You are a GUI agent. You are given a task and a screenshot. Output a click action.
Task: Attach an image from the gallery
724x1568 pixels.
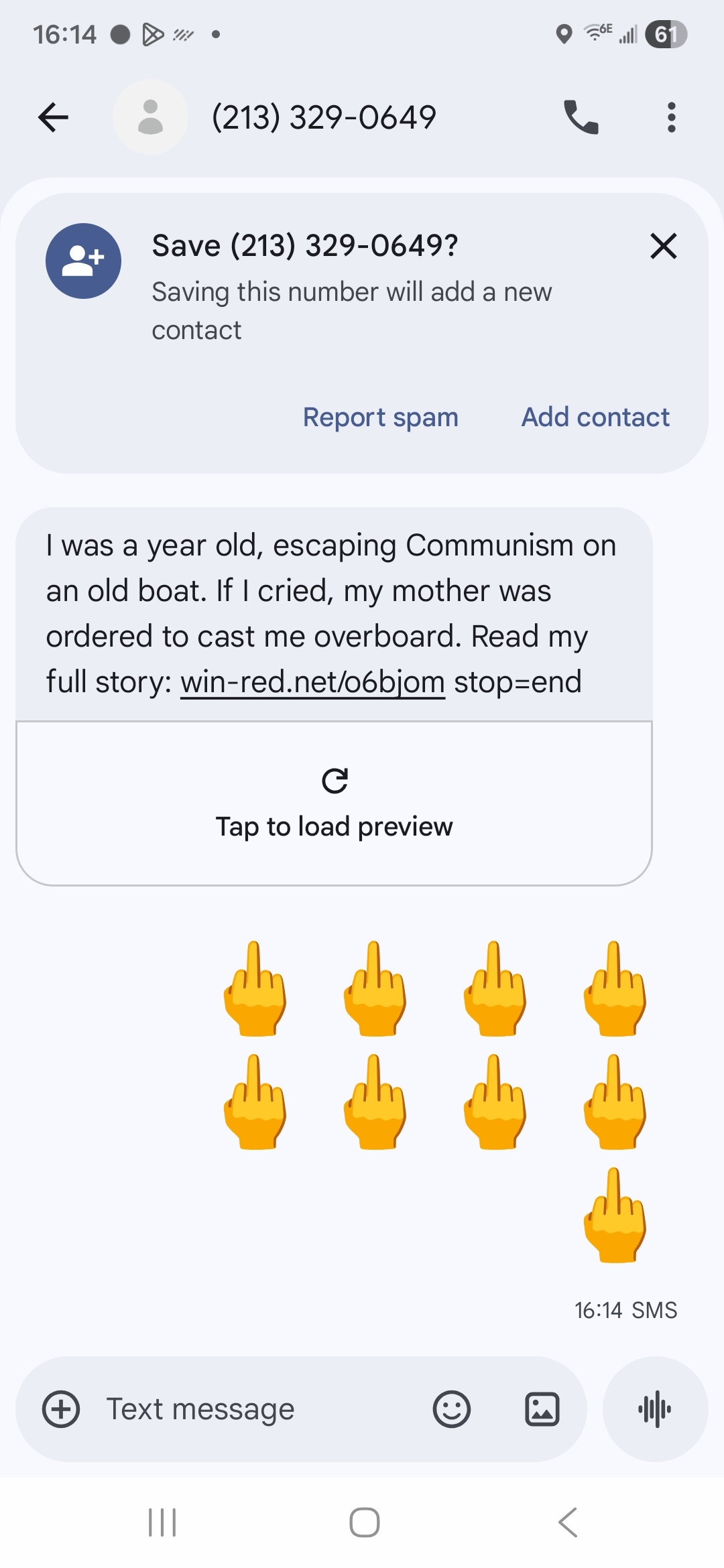click(x=542, y=1409)
